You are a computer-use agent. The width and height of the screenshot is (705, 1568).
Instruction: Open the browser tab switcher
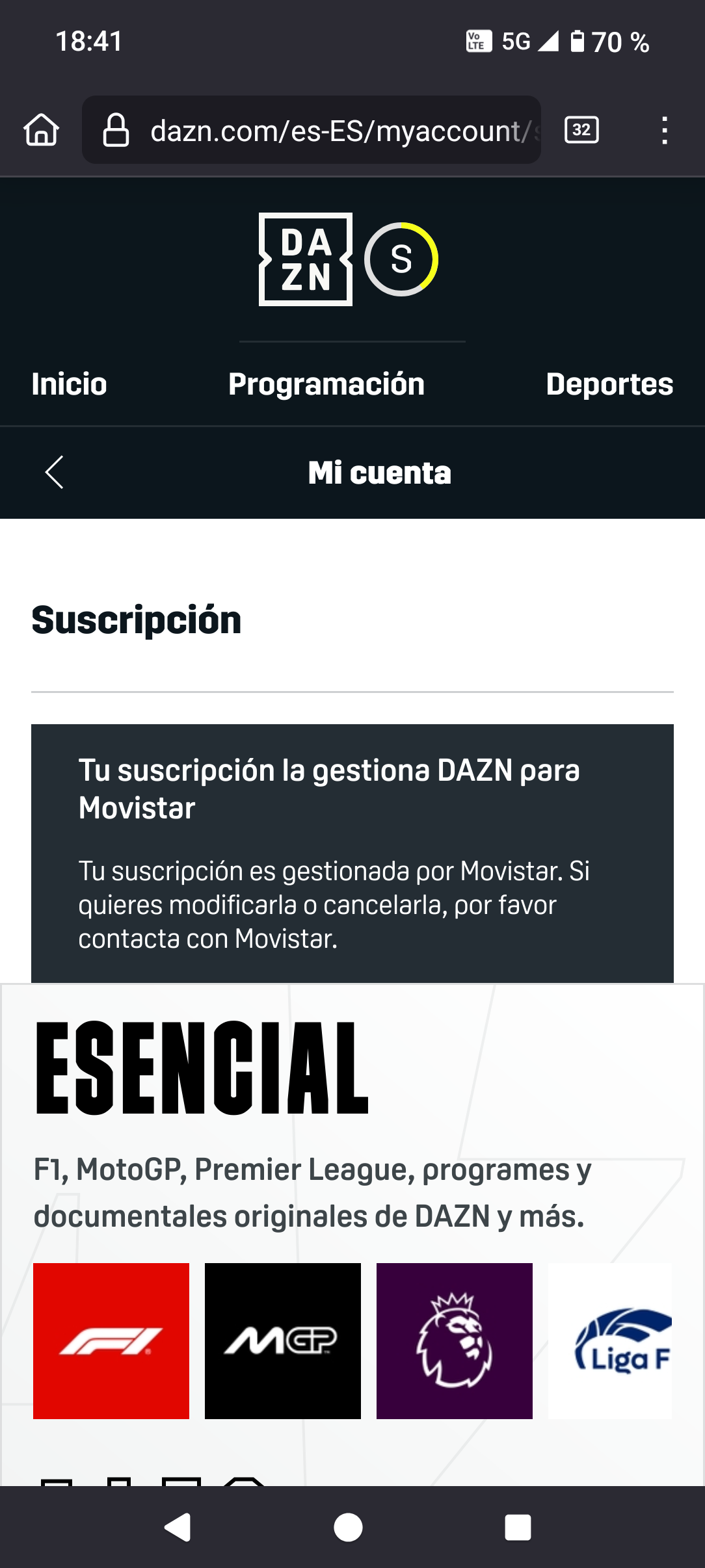tap(581, 130)
